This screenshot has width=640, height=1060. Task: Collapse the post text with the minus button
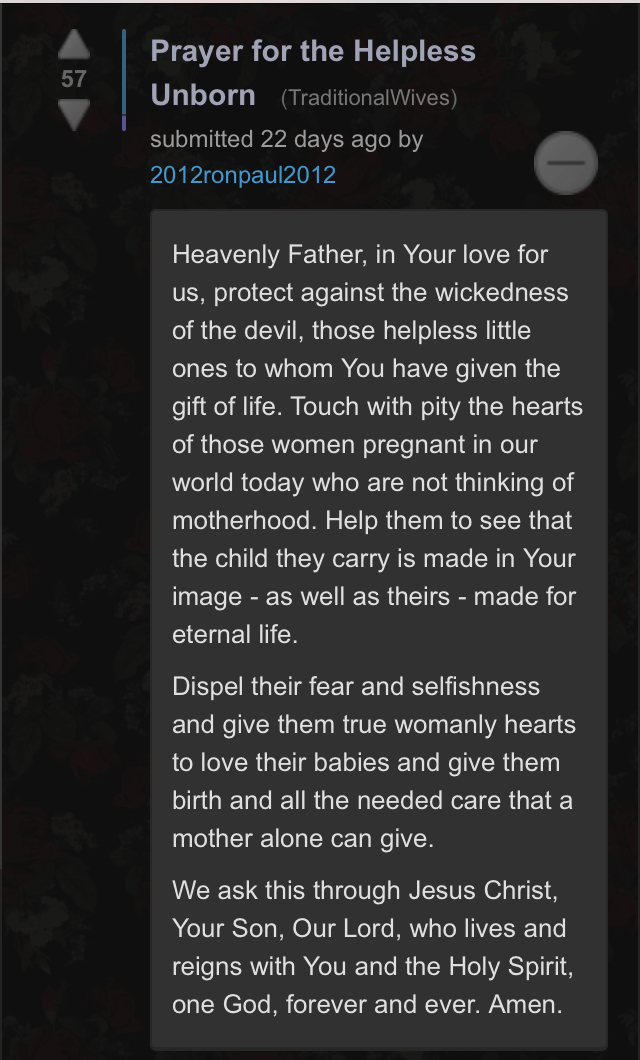[566, 163]
